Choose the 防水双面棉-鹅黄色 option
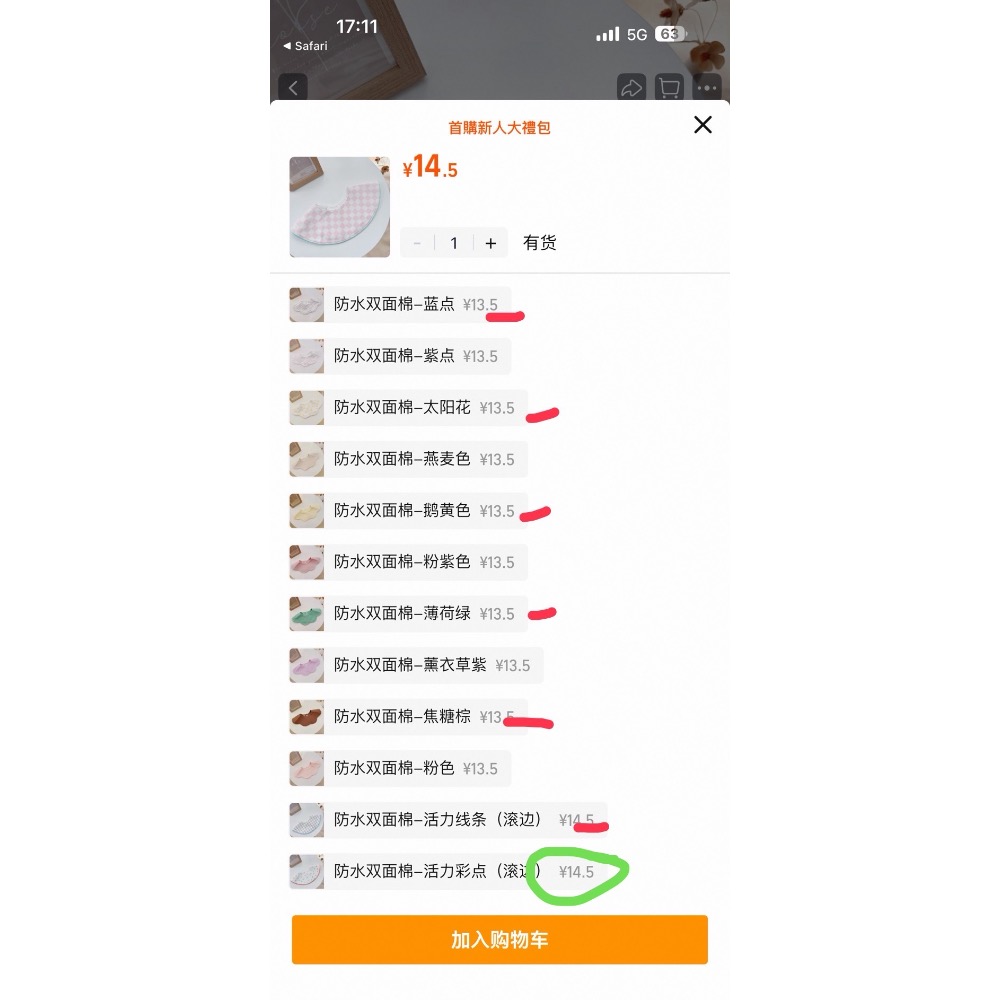Viewport: 1000px width, 1000px height. (408, 511)
